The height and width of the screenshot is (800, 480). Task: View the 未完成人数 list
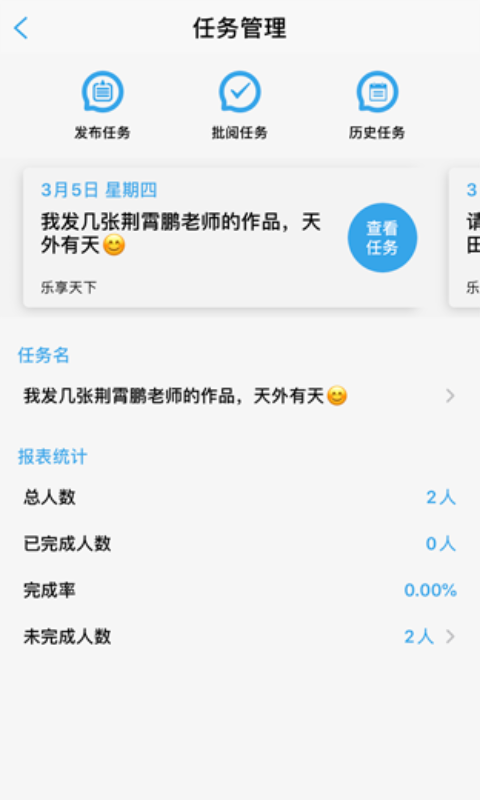[240, 636]
